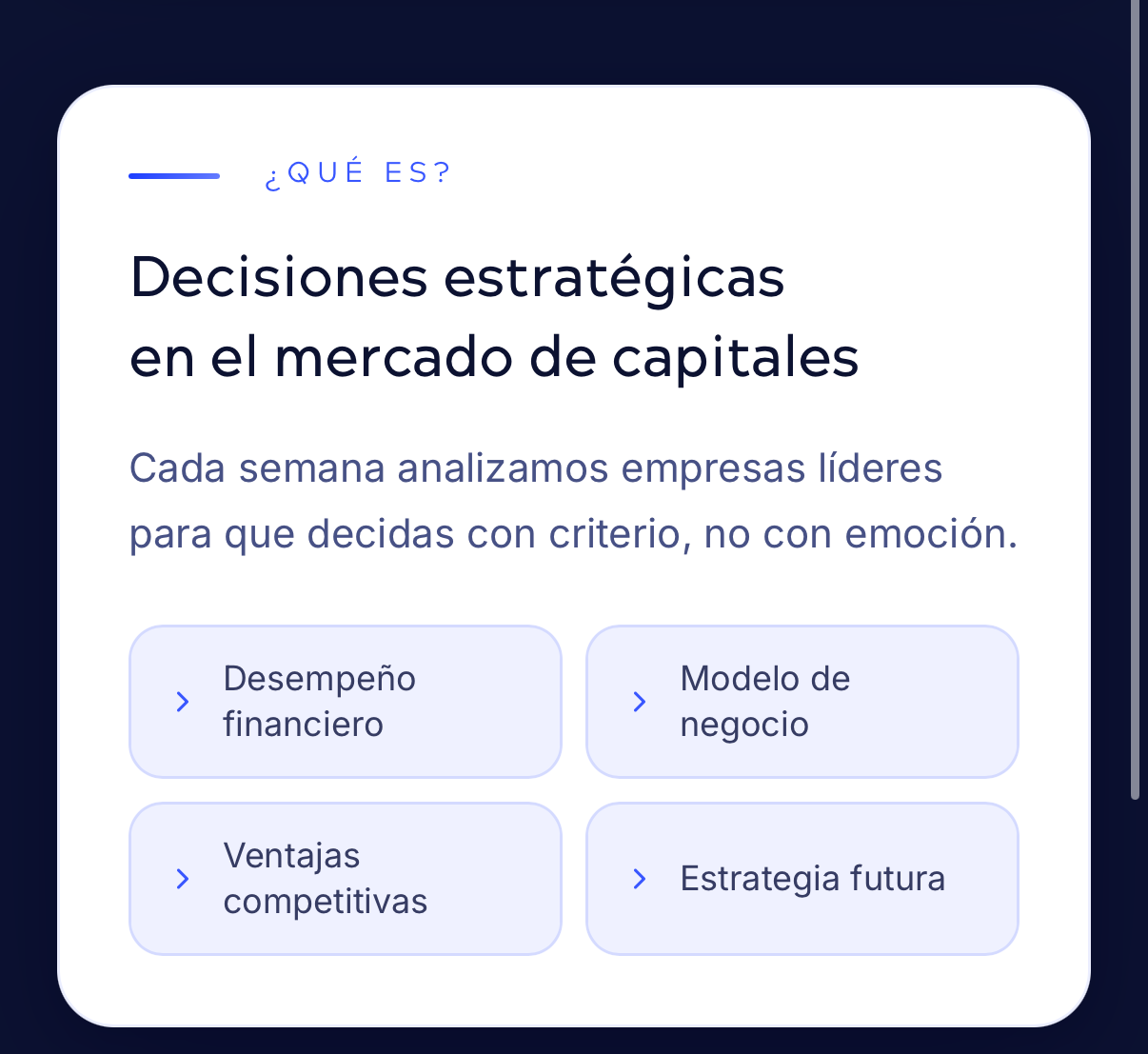
Task: Open the Desempeño financiero card
Action: pyautogui.click(x=346, y=702)
